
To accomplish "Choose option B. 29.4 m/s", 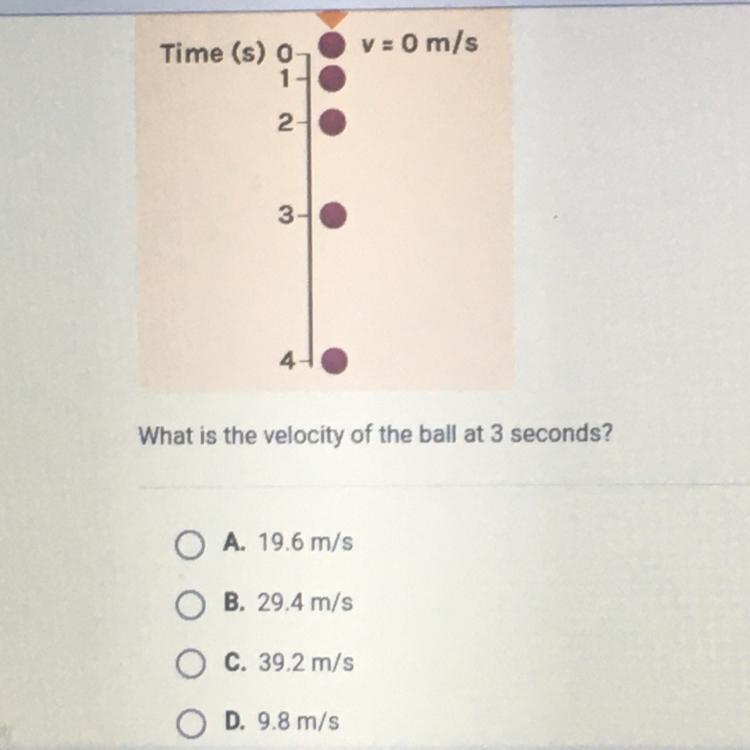I will [187, 605].
